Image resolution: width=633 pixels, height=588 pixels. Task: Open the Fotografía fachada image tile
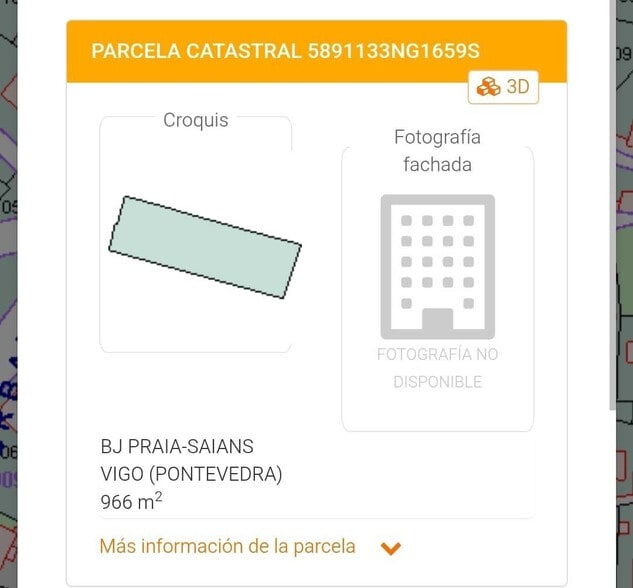click(x=437, y=290)
